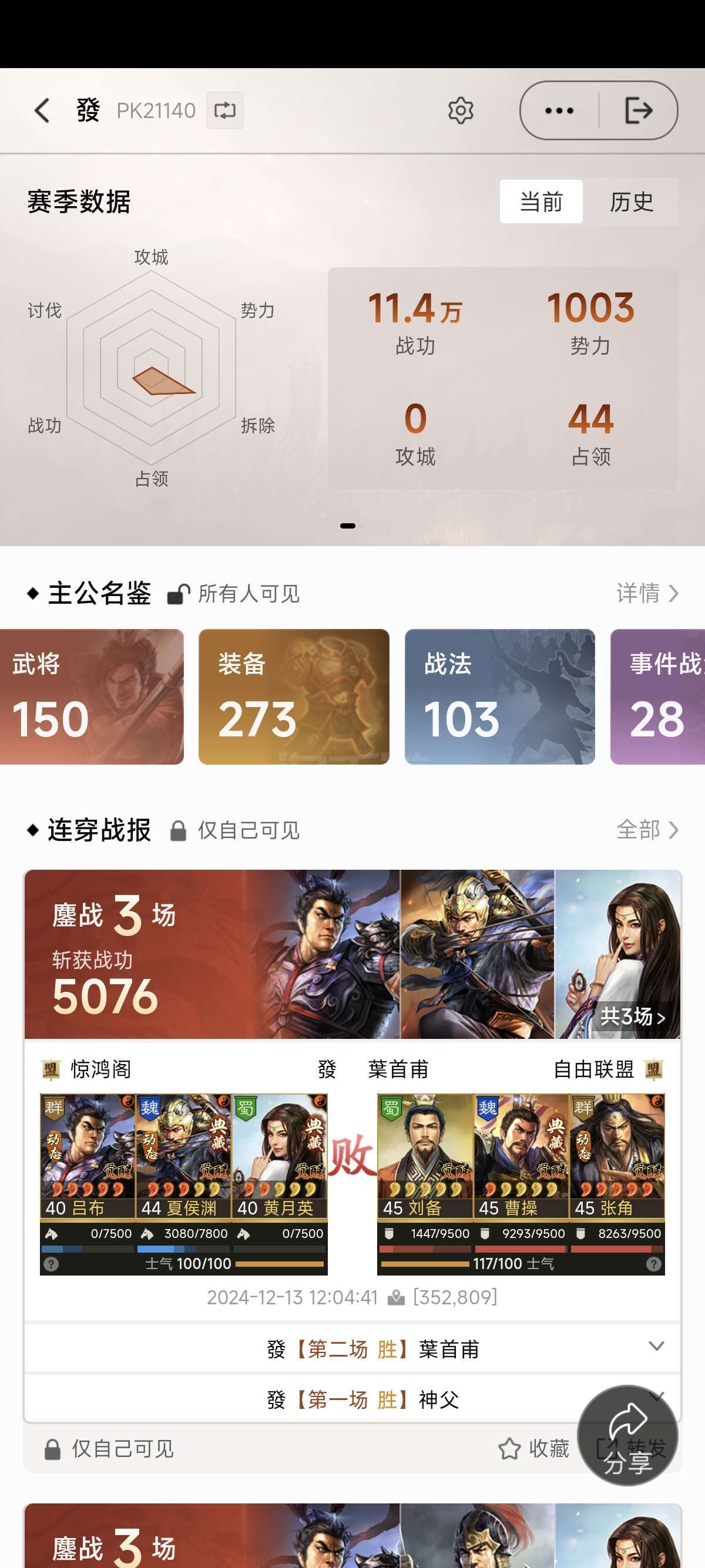Screen dimensions: 705x1568
Task: Select the 当前 season data tab
Action: 540,201
